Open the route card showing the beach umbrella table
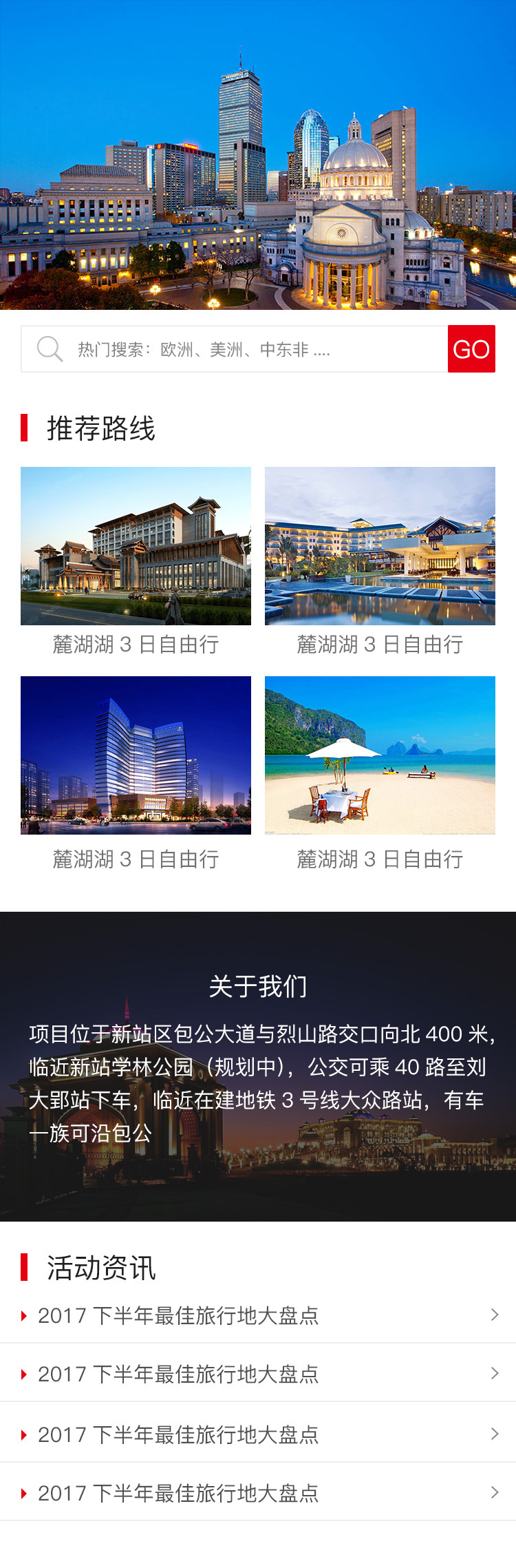Image resolution: width=516 pixels, height=1568 pixels. [380, 755]
